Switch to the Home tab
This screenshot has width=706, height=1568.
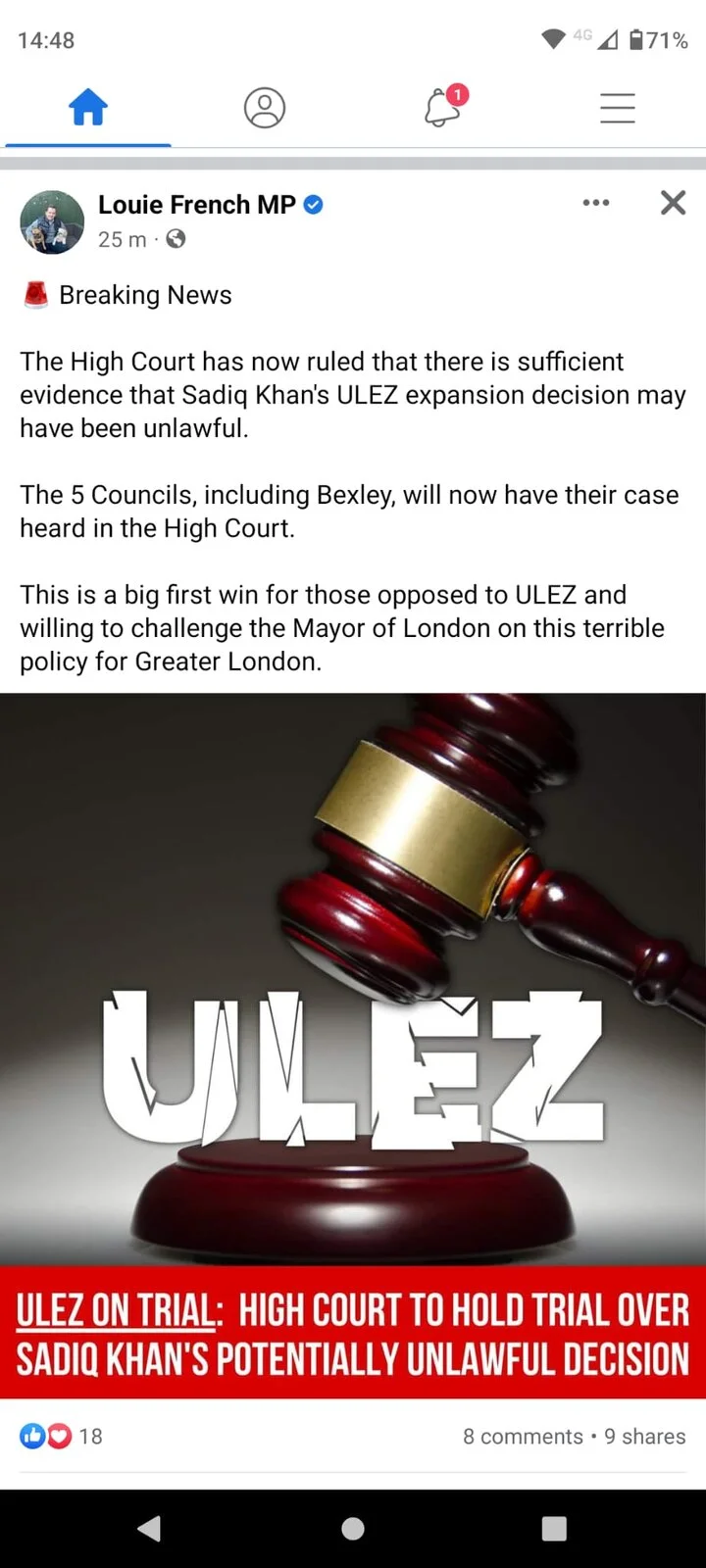(87, 107)
